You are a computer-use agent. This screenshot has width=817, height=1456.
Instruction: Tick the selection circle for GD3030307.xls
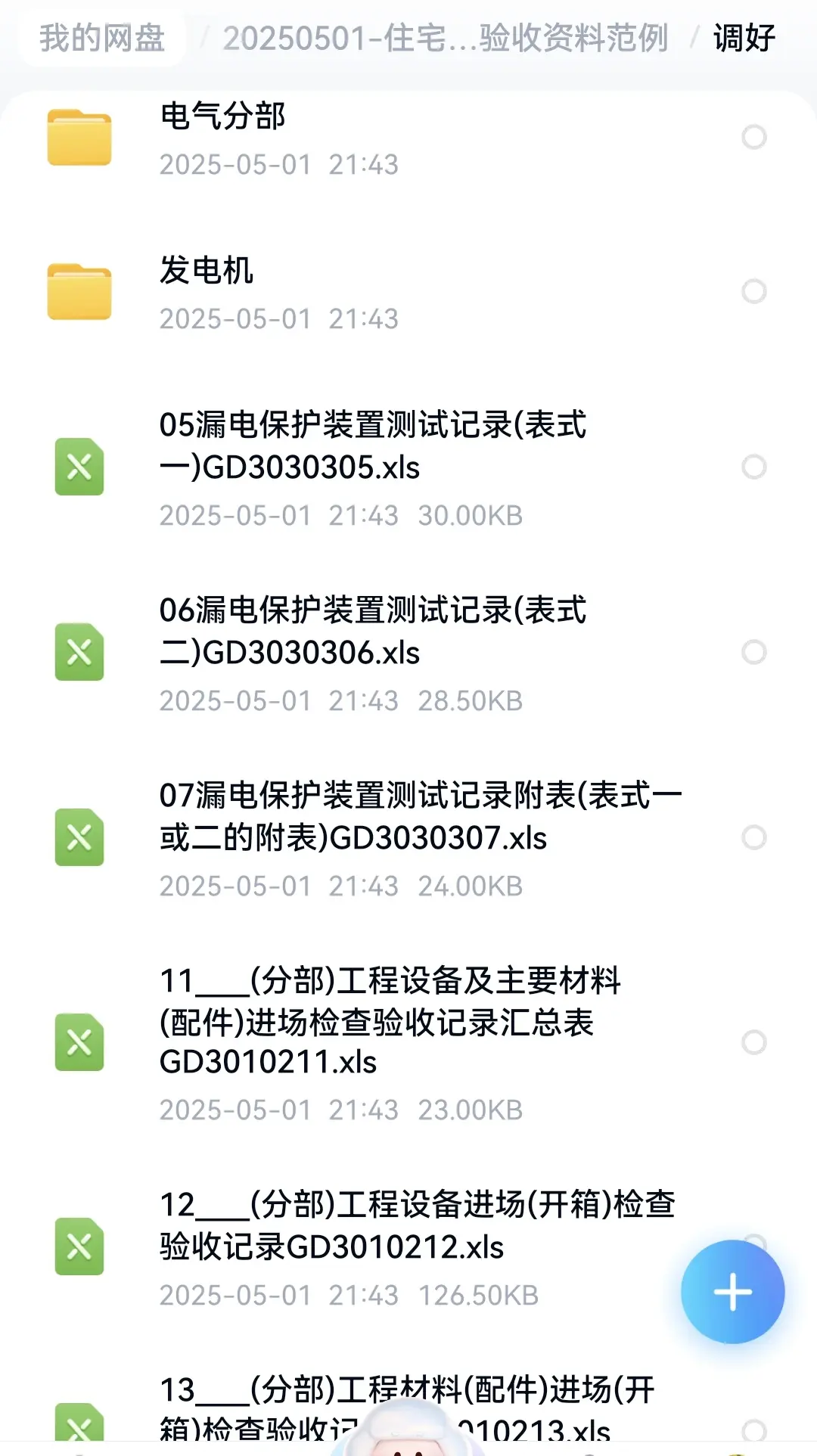[754, 837]
